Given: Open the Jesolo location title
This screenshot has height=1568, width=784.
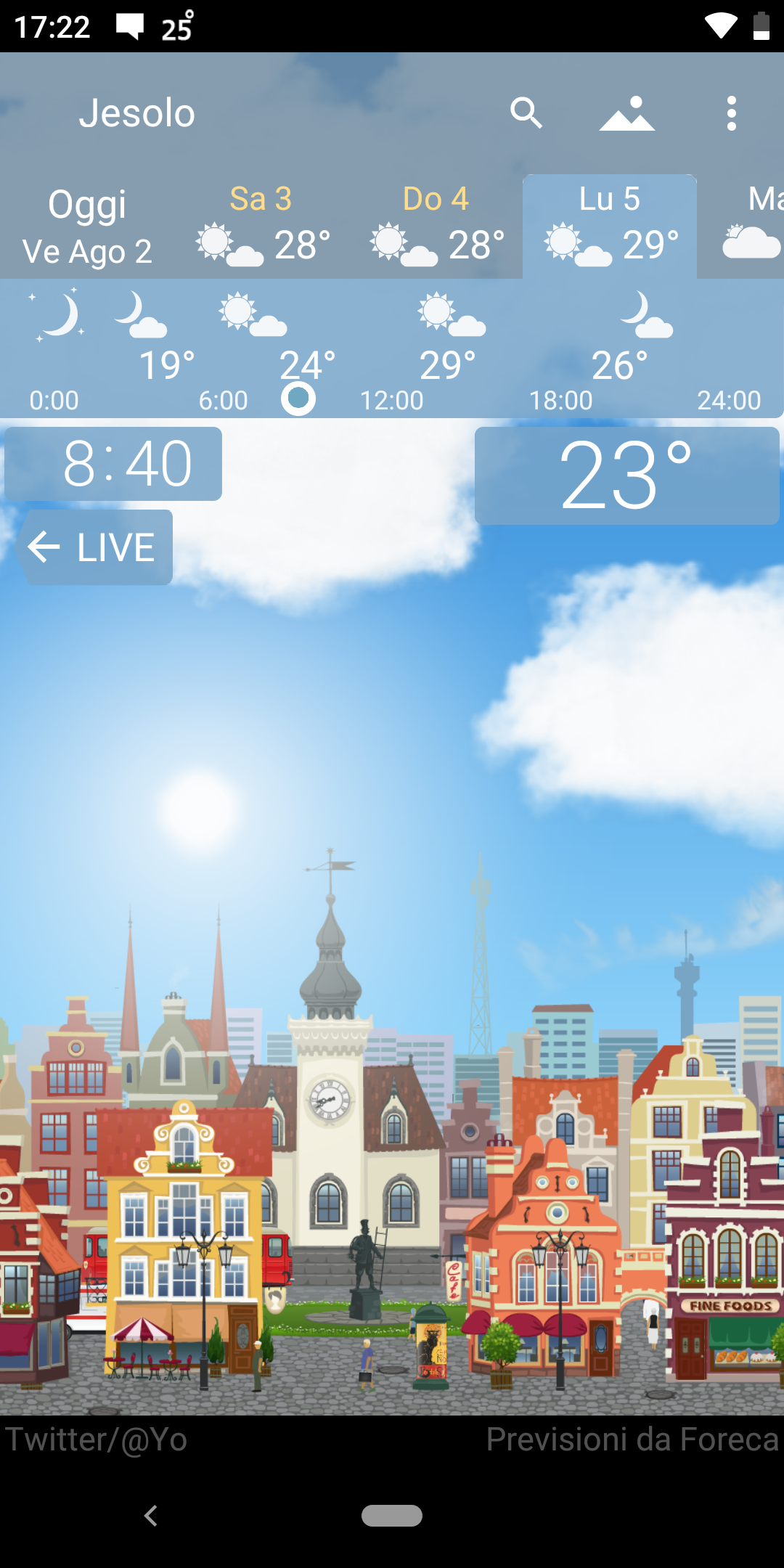Looking at the screenshot, I should click(x=137, y=113).
